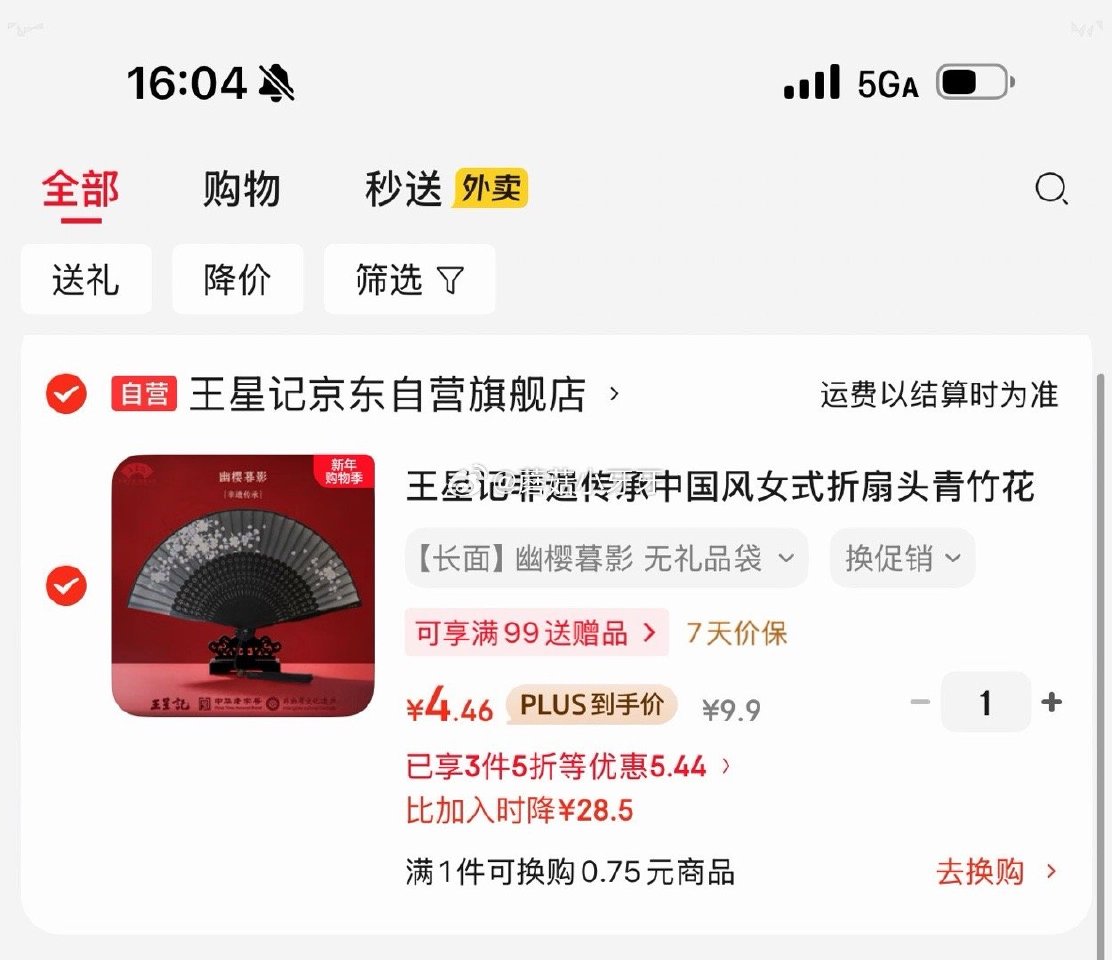Switch to the 全部 tab
The image size is (1112, 960).
point(80,190)
